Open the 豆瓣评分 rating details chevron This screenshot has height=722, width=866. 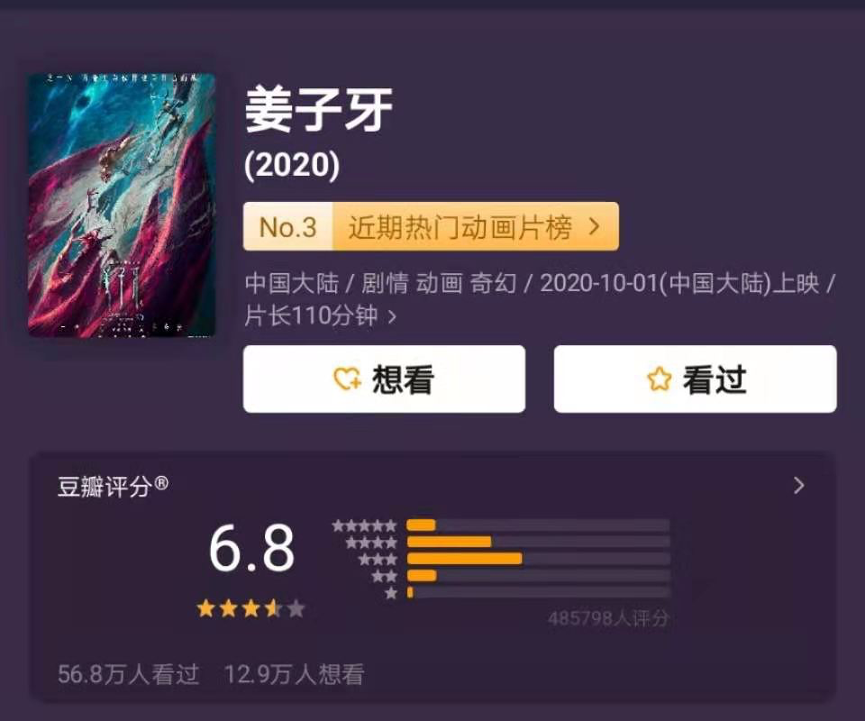click(x=798, y=486)
